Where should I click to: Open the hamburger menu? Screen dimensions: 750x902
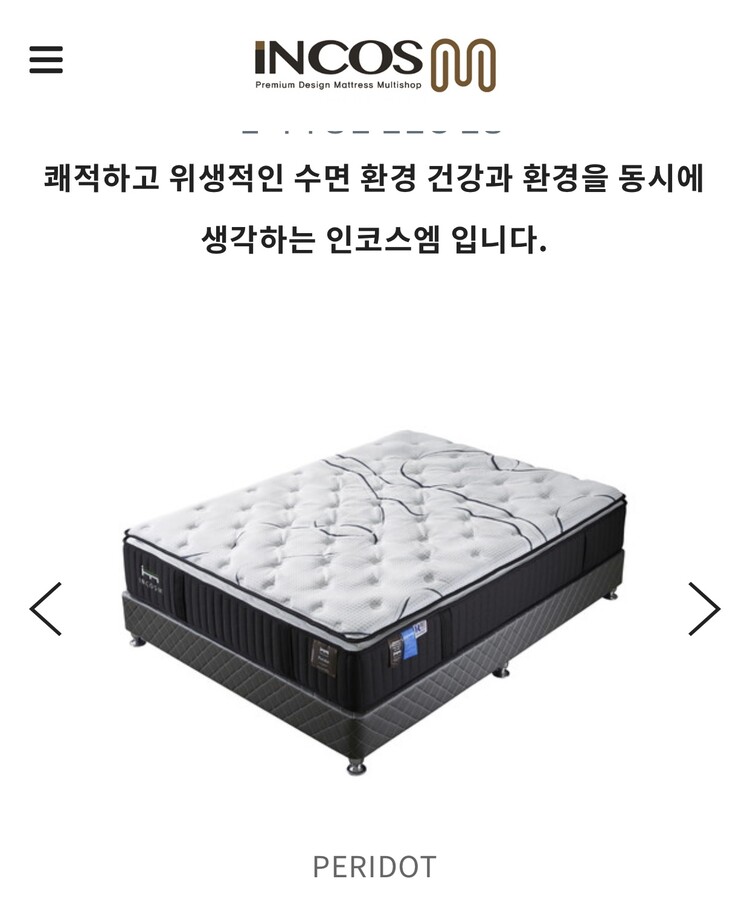point(46,59)
